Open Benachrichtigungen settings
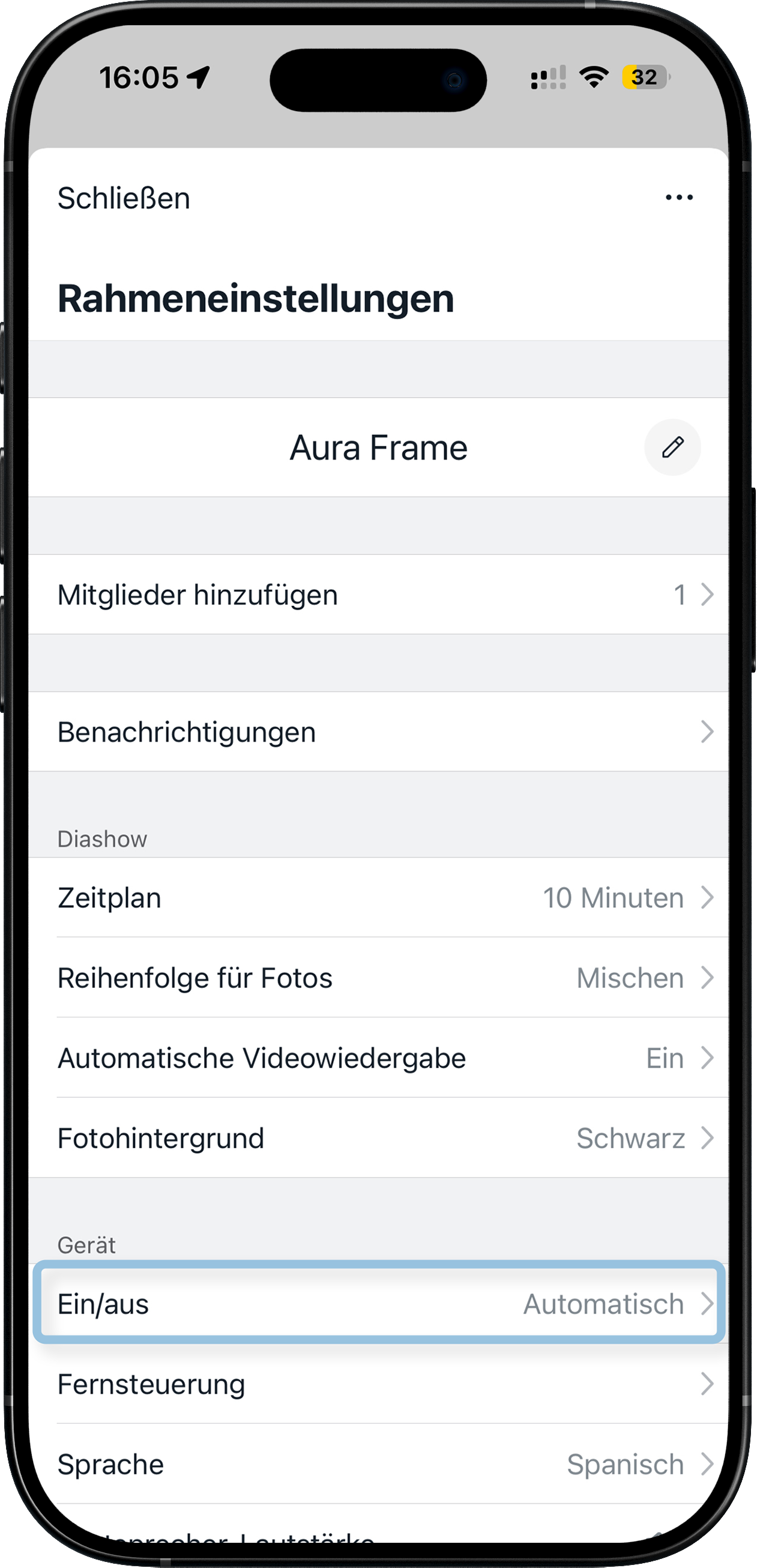This screenshot has width=757, height=1568. tap(378, 731)
